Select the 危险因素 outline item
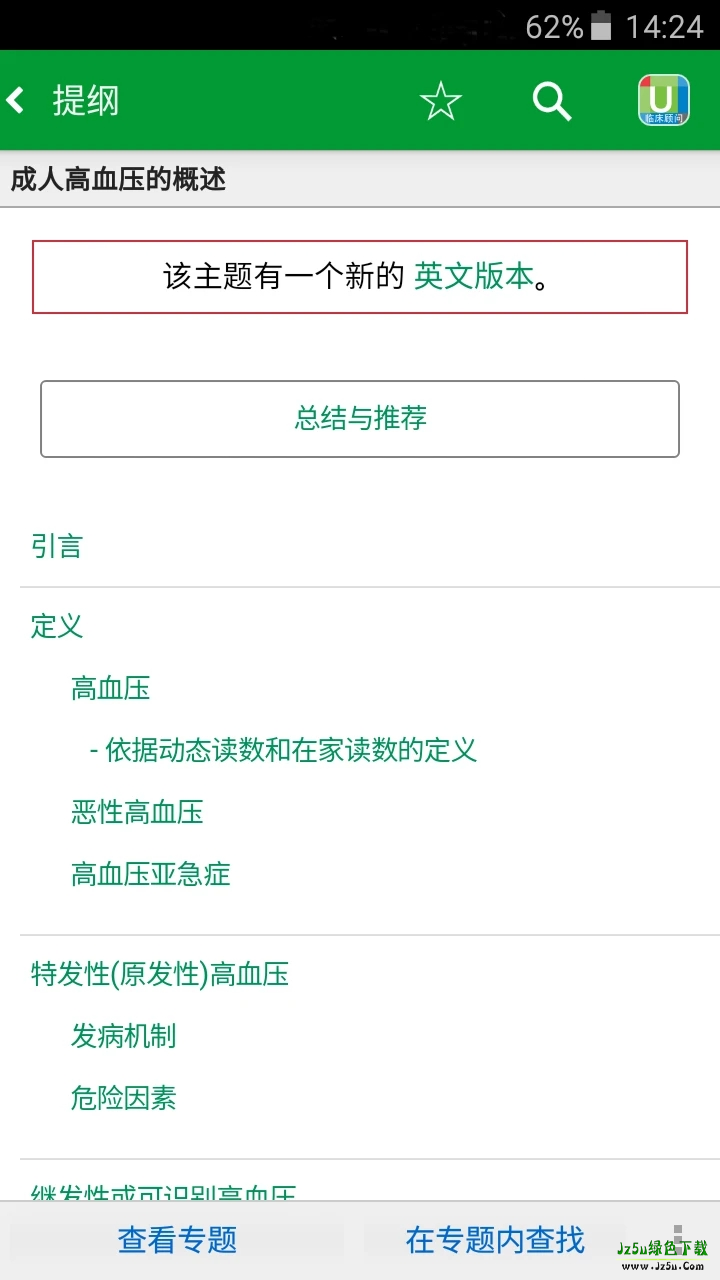Screen dimensions: 720x1280 click(x=122, y=1098)
